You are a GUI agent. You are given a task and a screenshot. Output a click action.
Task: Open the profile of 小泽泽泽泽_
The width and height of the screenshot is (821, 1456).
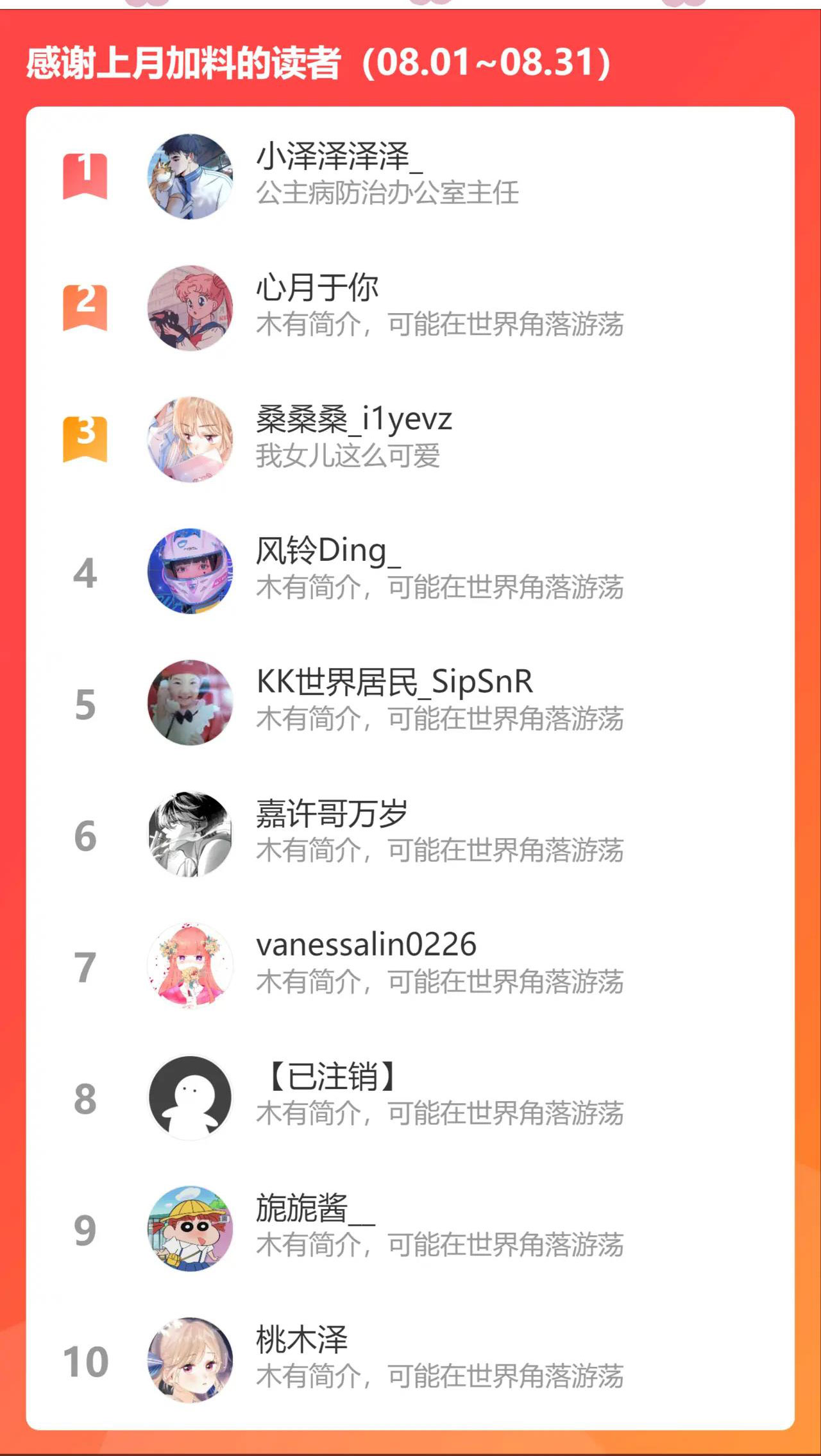click(x=339, y=157)
